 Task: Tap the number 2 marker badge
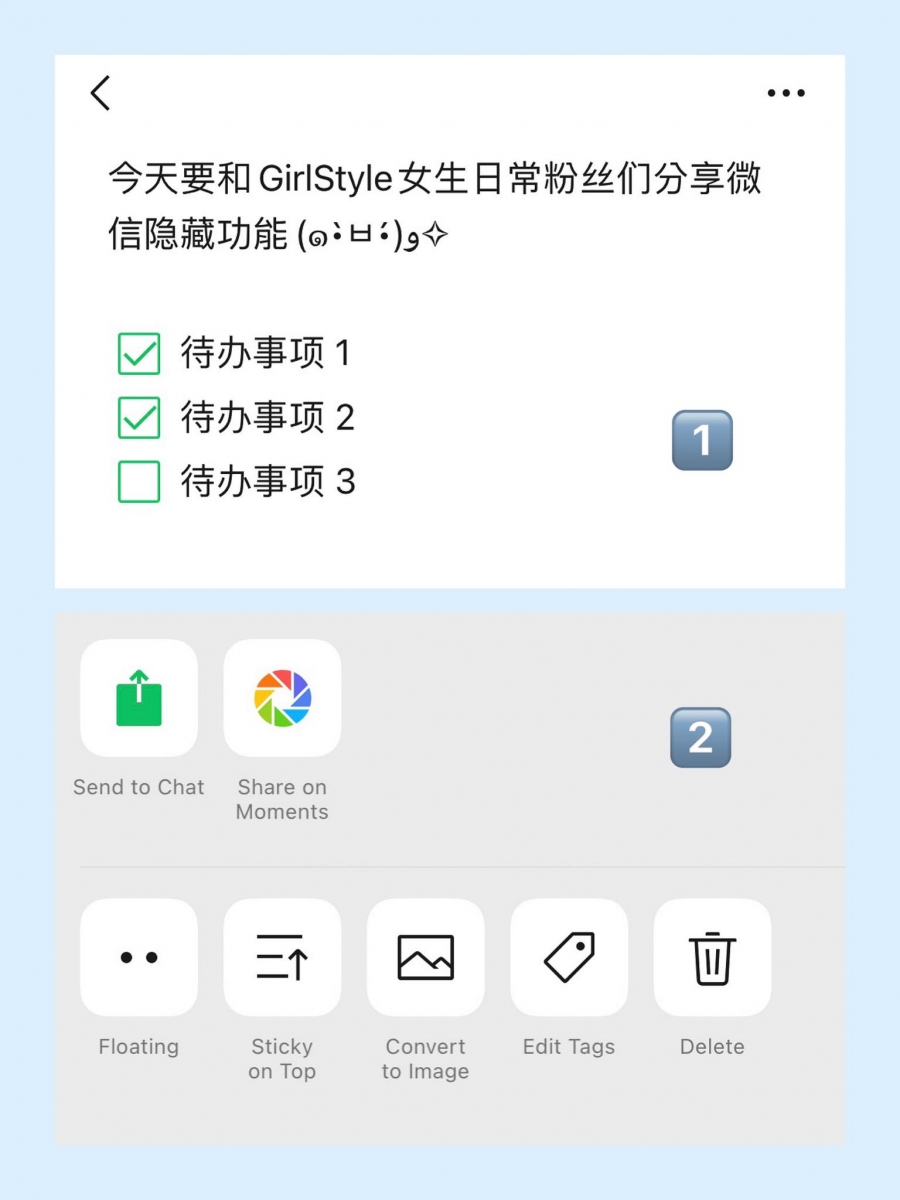coord(700,737)
